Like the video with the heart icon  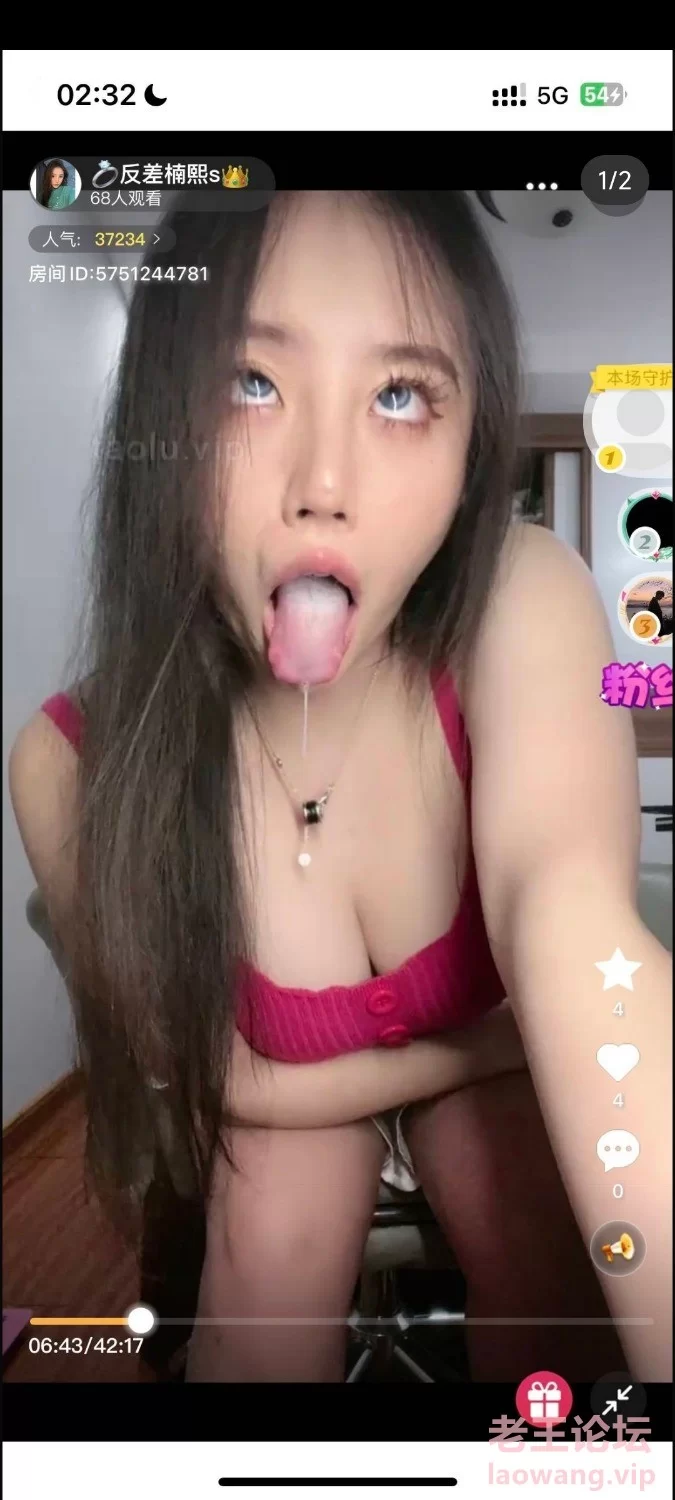tap(617, 1062)
